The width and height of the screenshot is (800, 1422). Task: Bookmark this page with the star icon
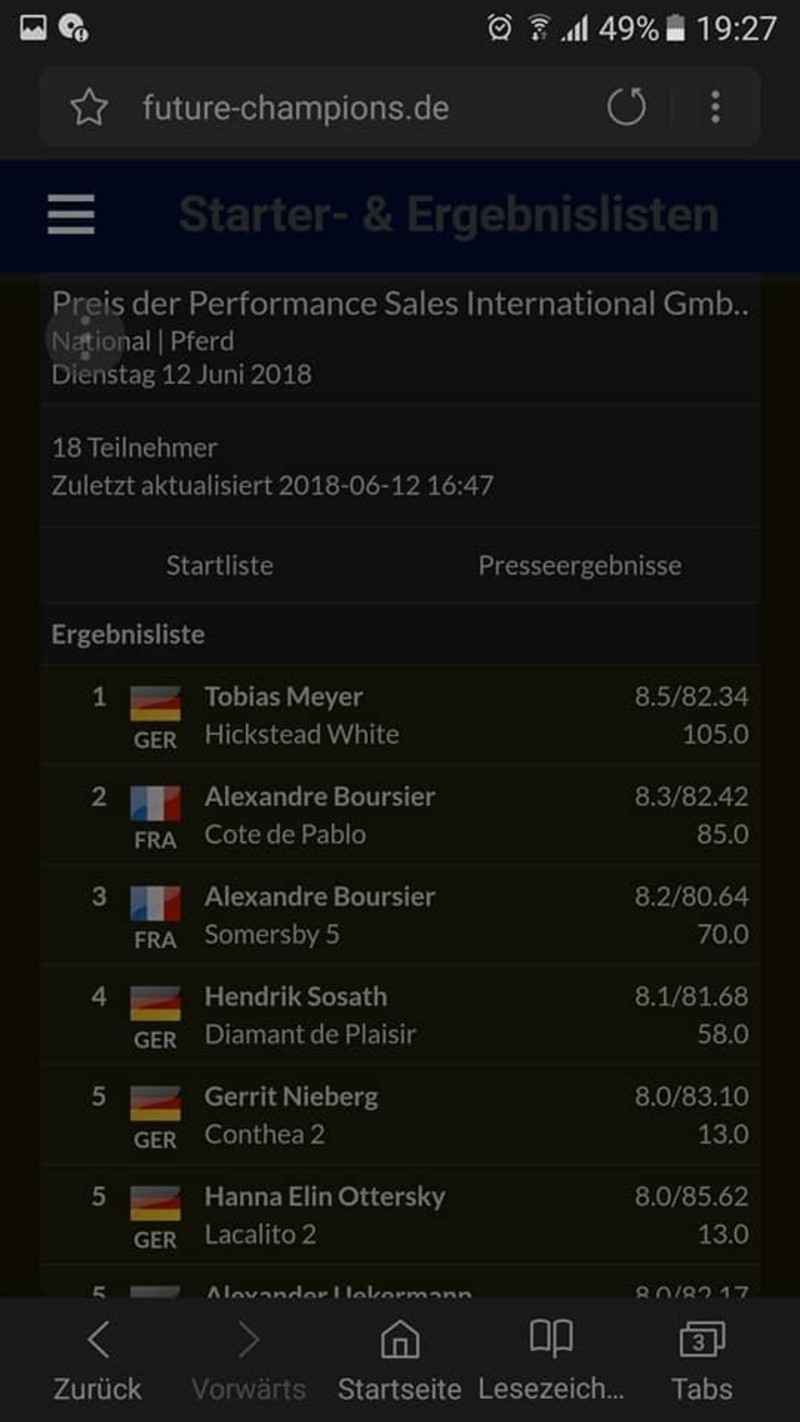tap(89, 108)
